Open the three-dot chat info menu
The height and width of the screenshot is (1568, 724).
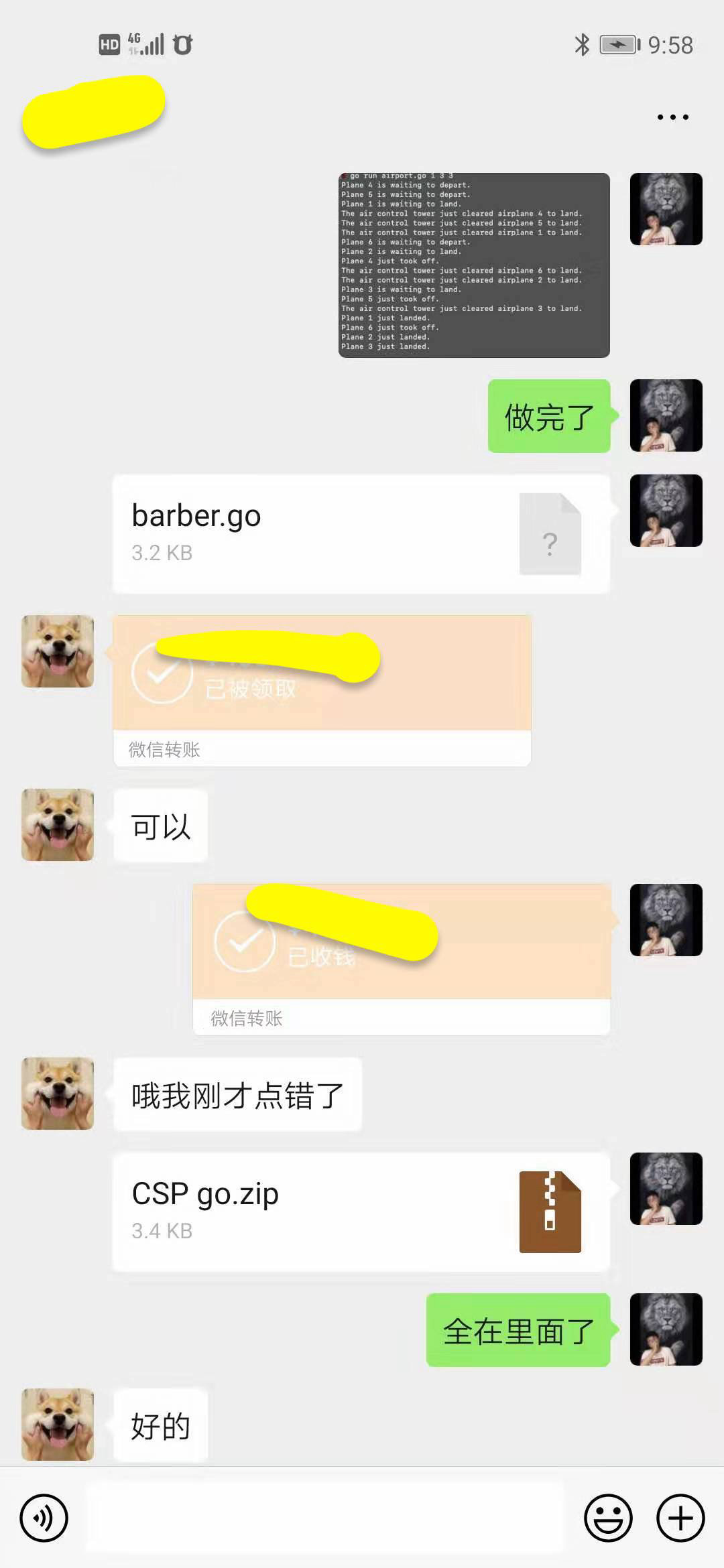[672, 117]
